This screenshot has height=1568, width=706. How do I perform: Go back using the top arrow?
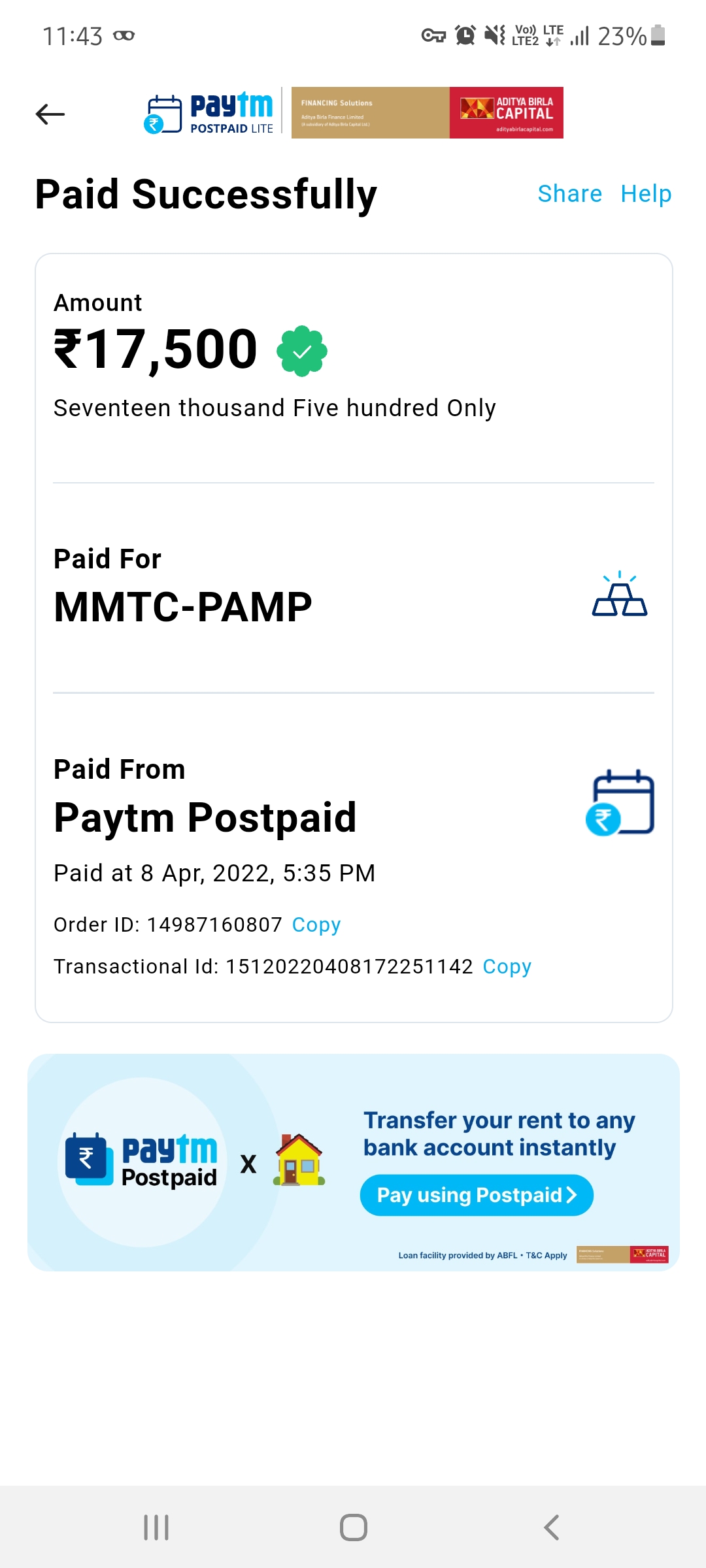pos(50,114)
